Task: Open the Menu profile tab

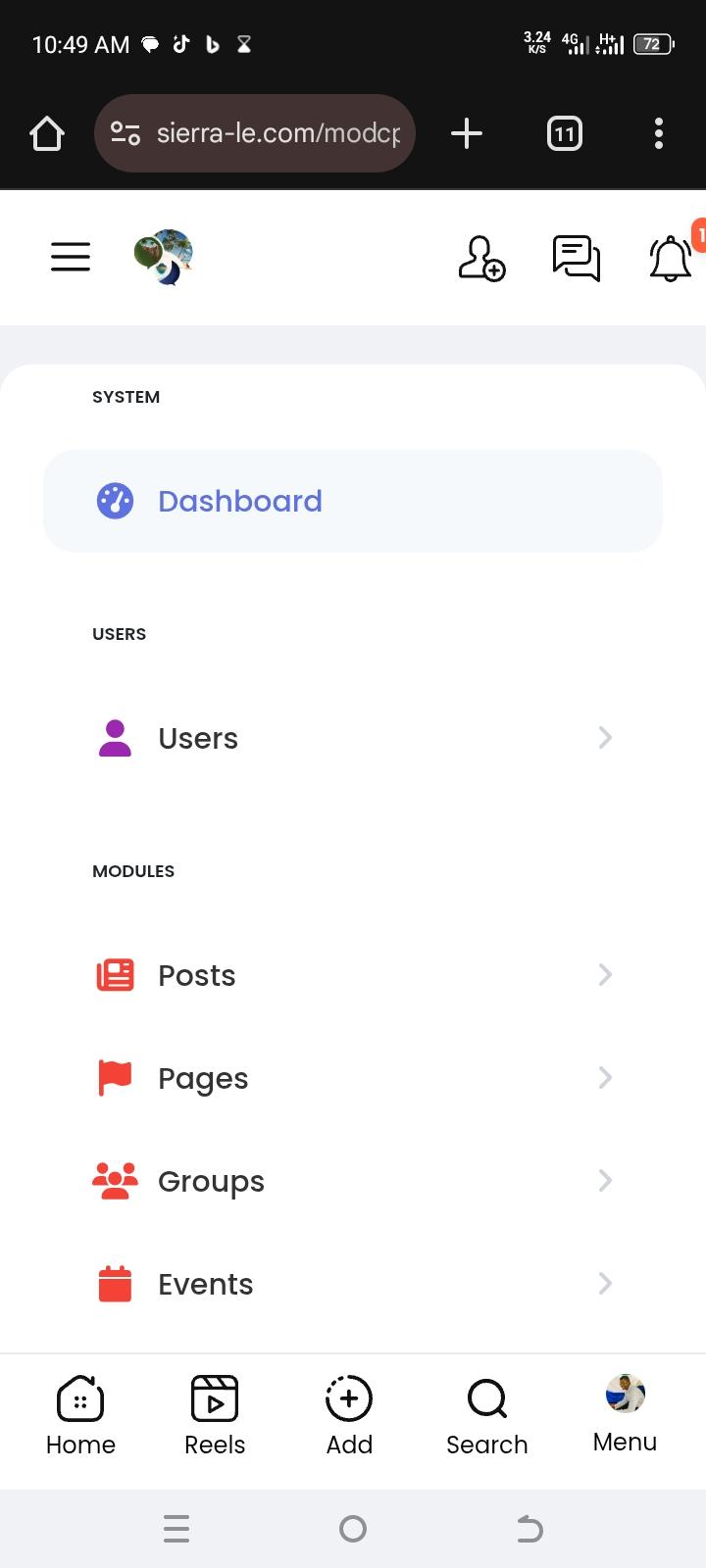Action: click(625, 1414)
